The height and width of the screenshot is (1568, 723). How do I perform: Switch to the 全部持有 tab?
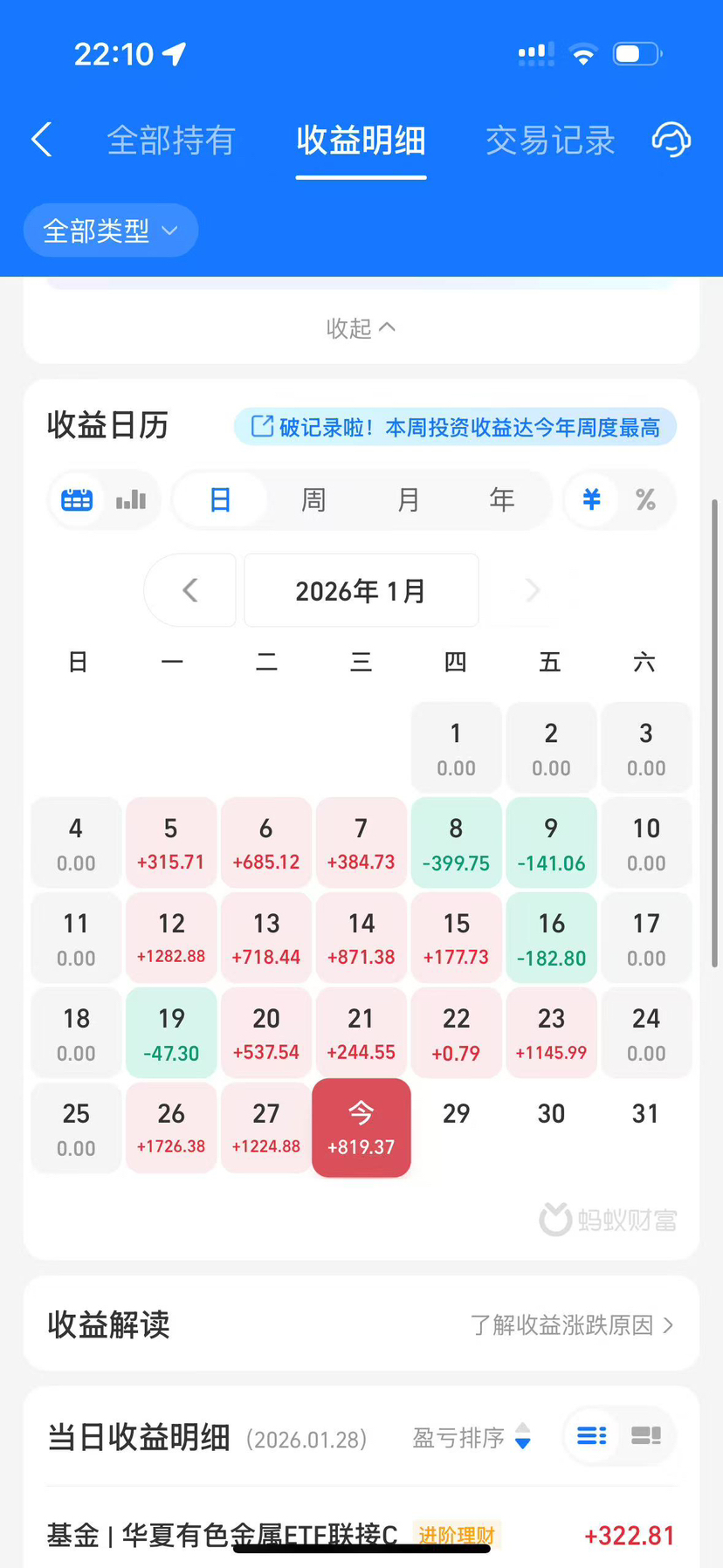171,141
